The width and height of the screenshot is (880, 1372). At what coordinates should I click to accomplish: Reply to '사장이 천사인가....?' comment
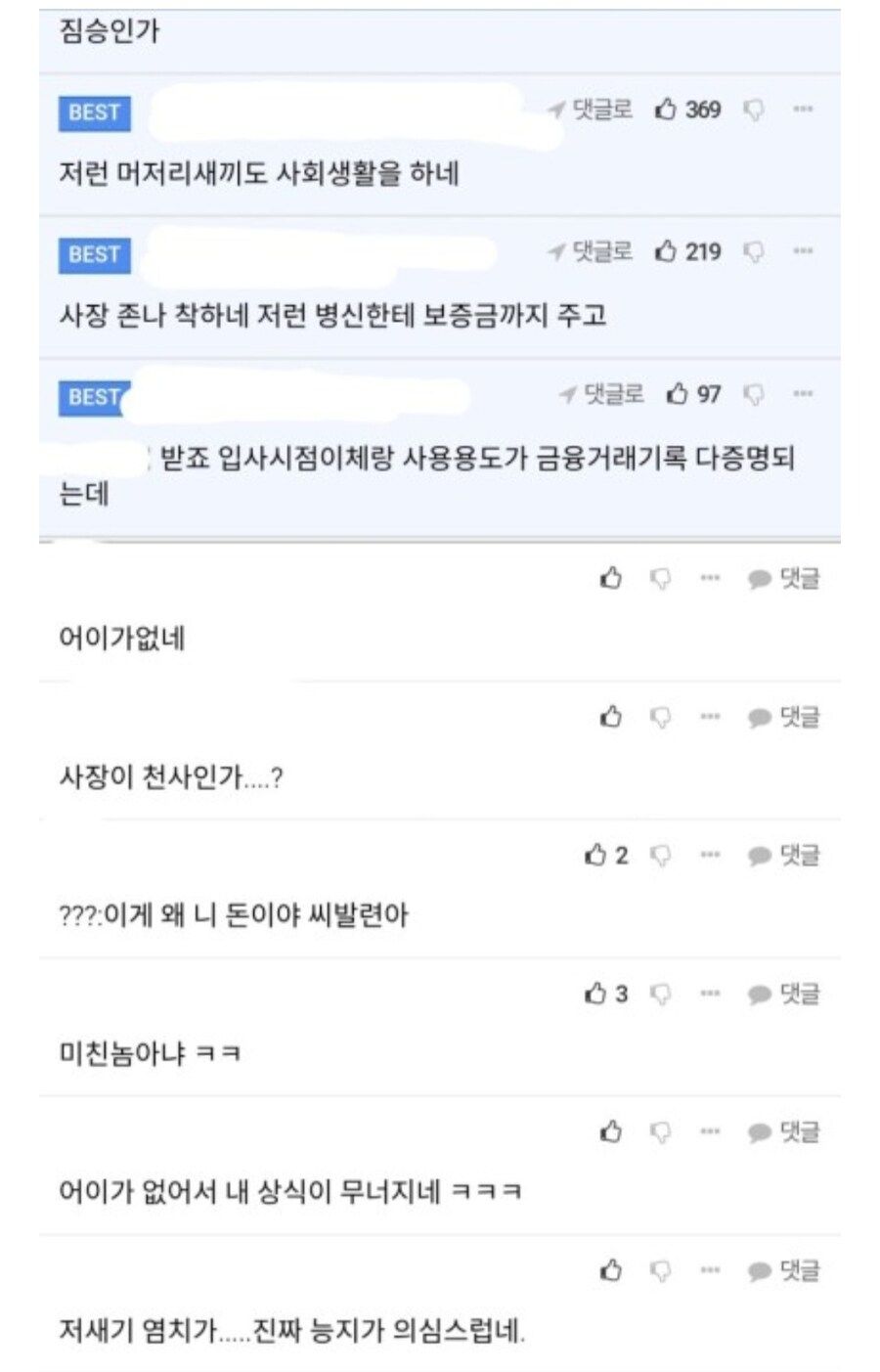(x=784, y=717)
